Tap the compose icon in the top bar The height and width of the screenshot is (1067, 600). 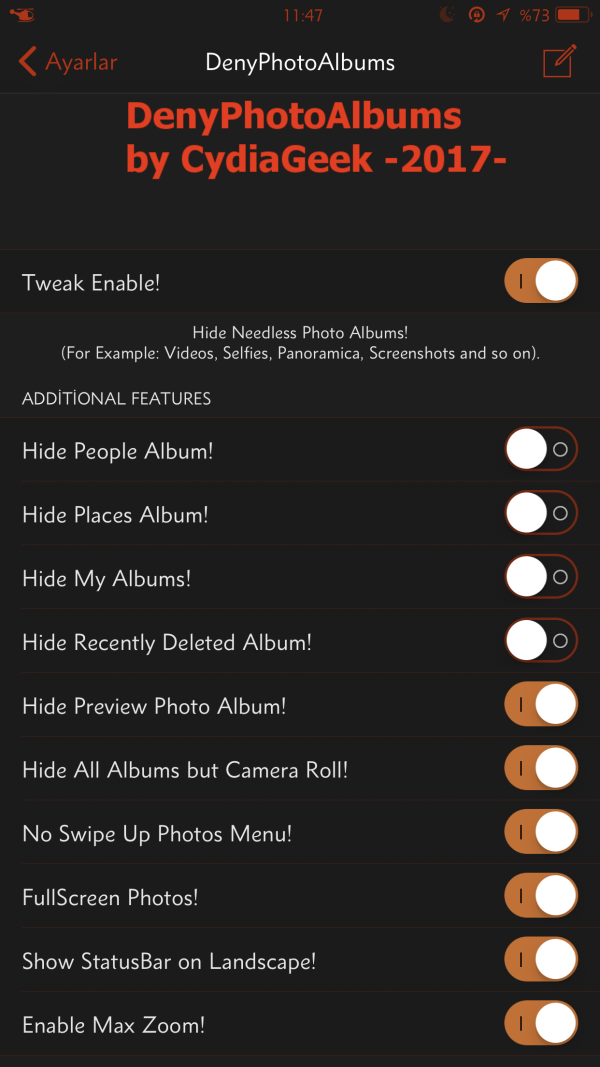click(559, 62)
